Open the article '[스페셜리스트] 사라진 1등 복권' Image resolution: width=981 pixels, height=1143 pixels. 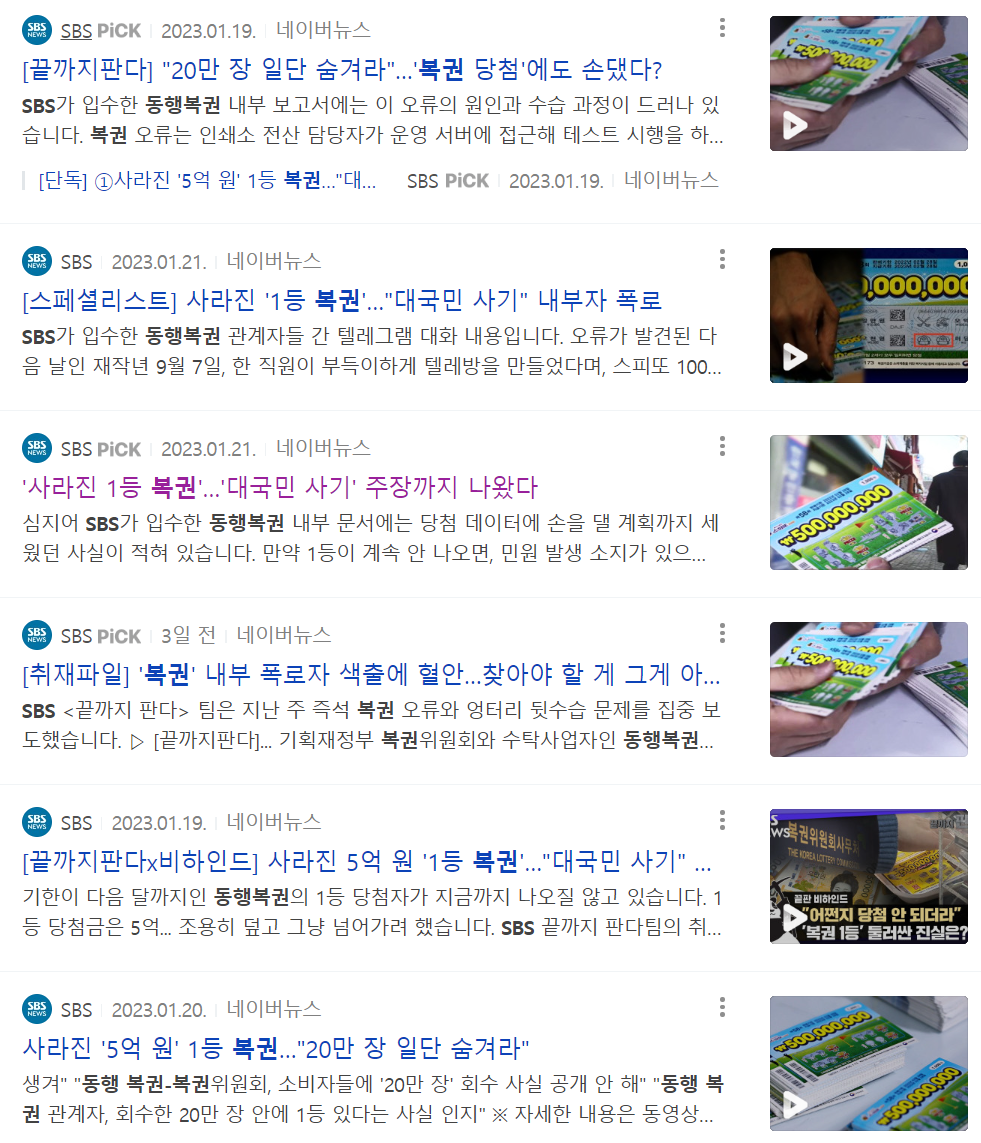coord(342,300)
